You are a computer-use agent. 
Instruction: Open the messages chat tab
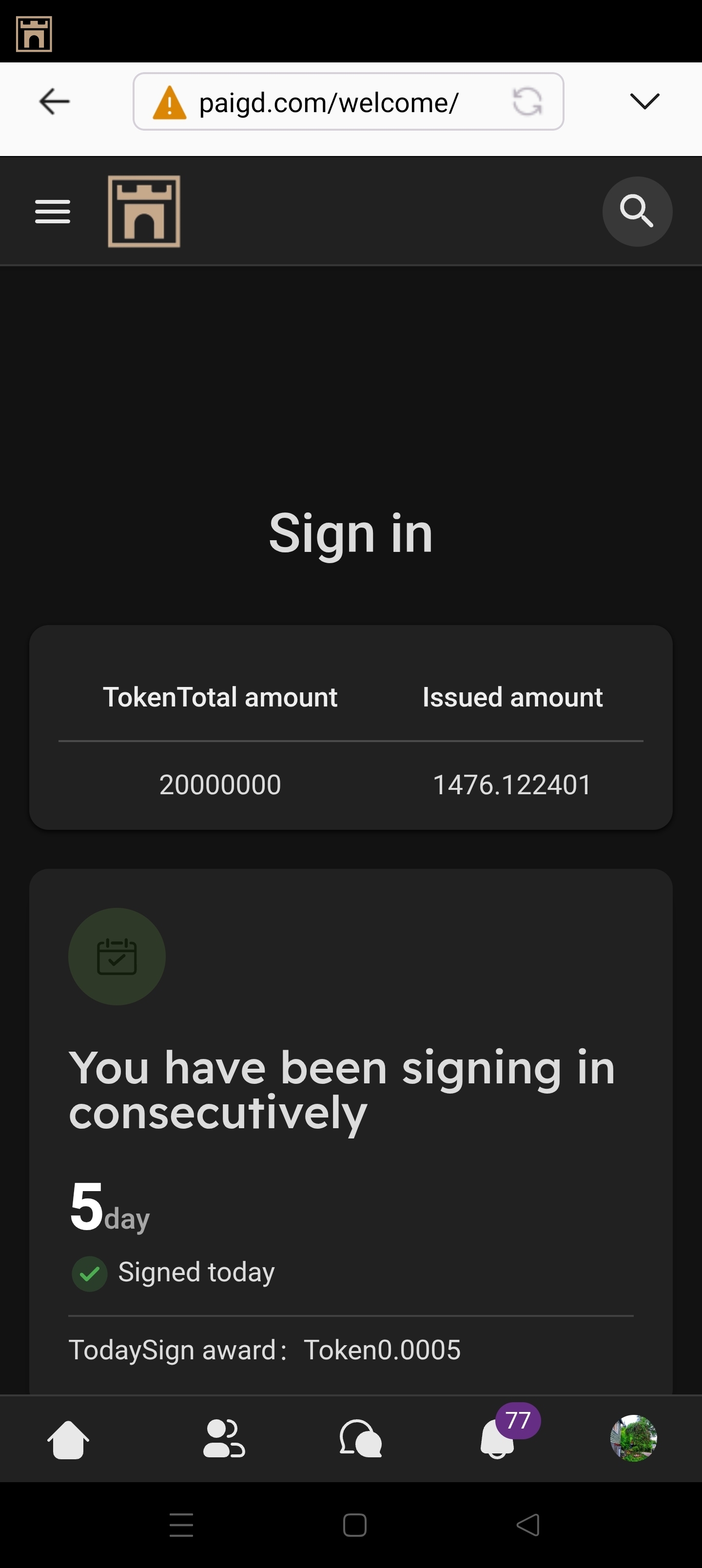pos(360,1440)
